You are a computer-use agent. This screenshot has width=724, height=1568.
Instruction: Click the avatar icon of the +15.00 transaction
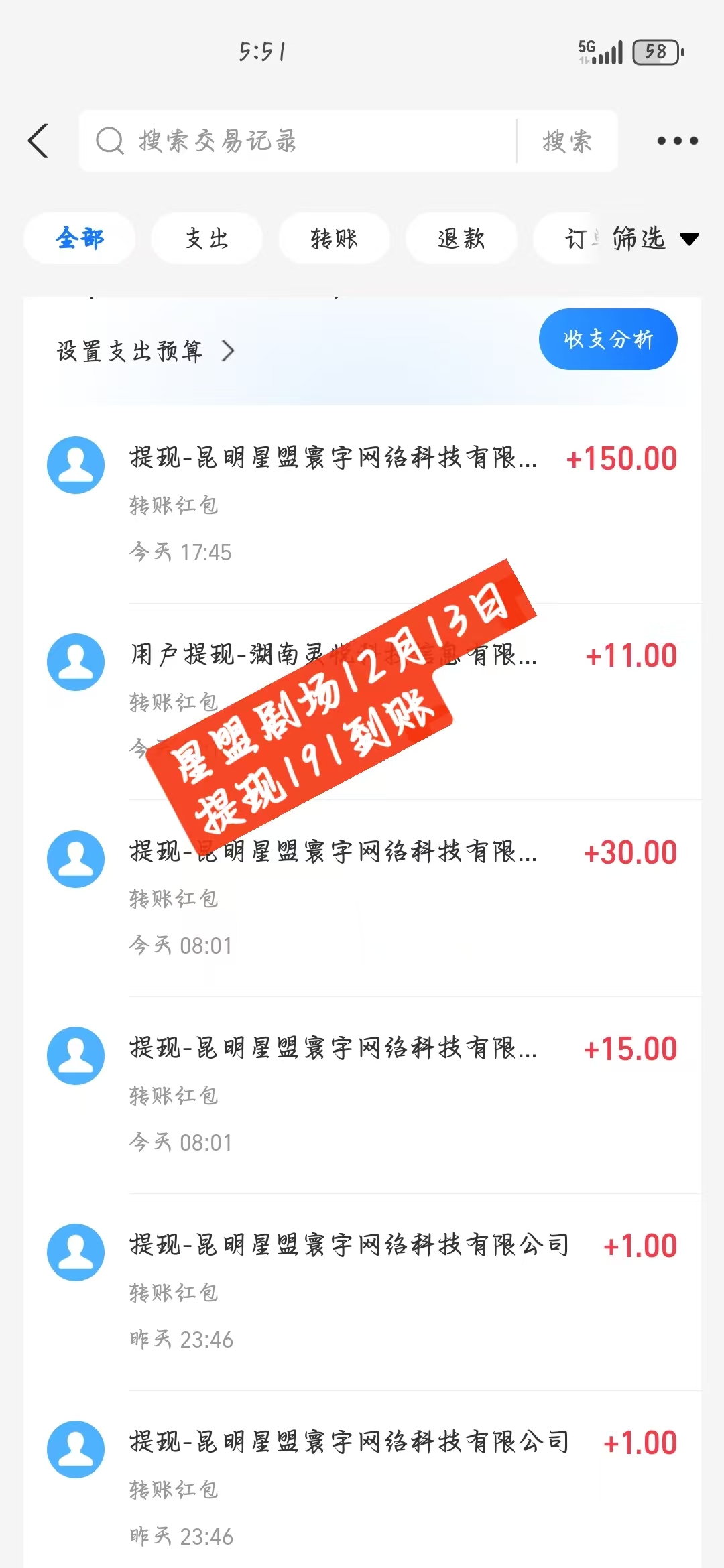(x=76, y=1055)
